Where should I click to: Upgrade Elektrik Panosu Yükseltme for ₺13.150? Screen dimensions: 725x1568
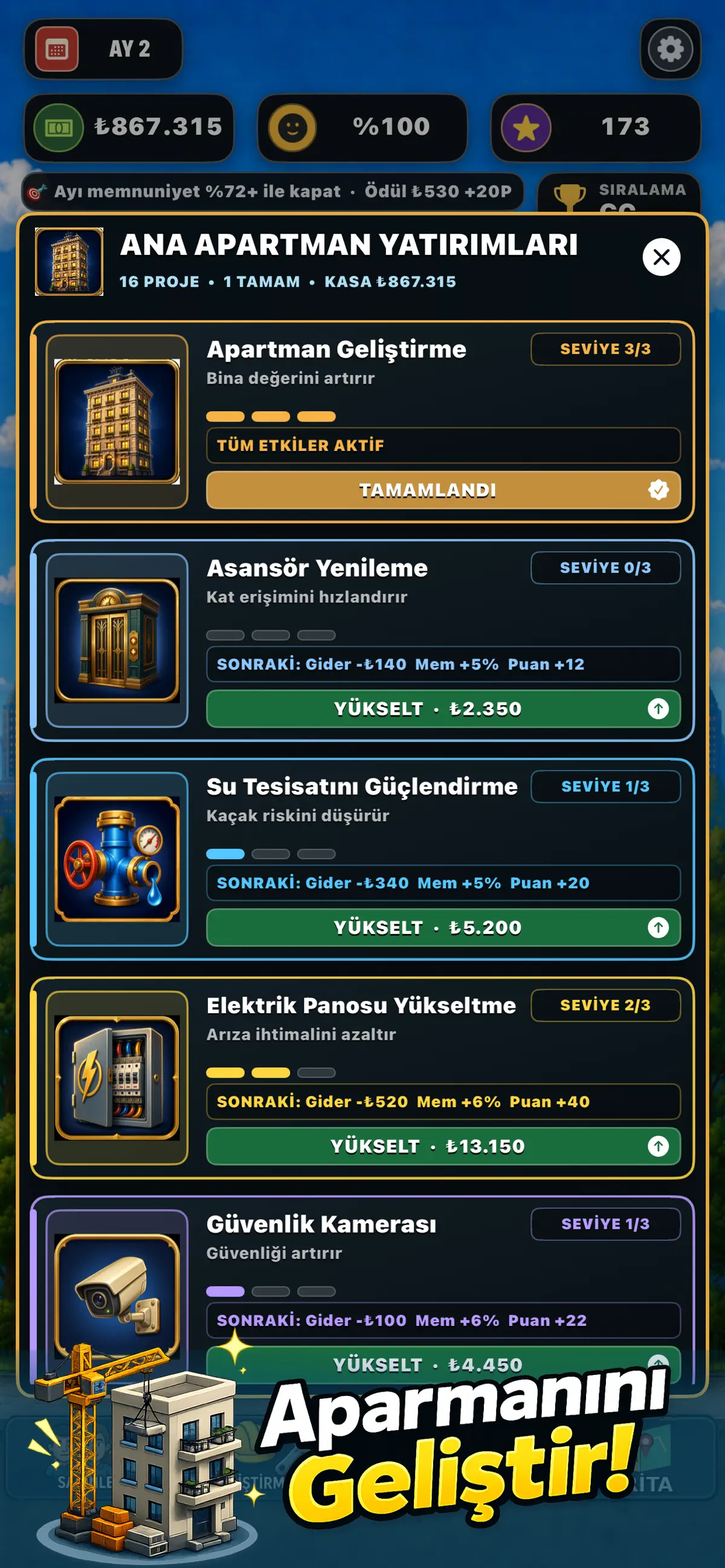443,1146
